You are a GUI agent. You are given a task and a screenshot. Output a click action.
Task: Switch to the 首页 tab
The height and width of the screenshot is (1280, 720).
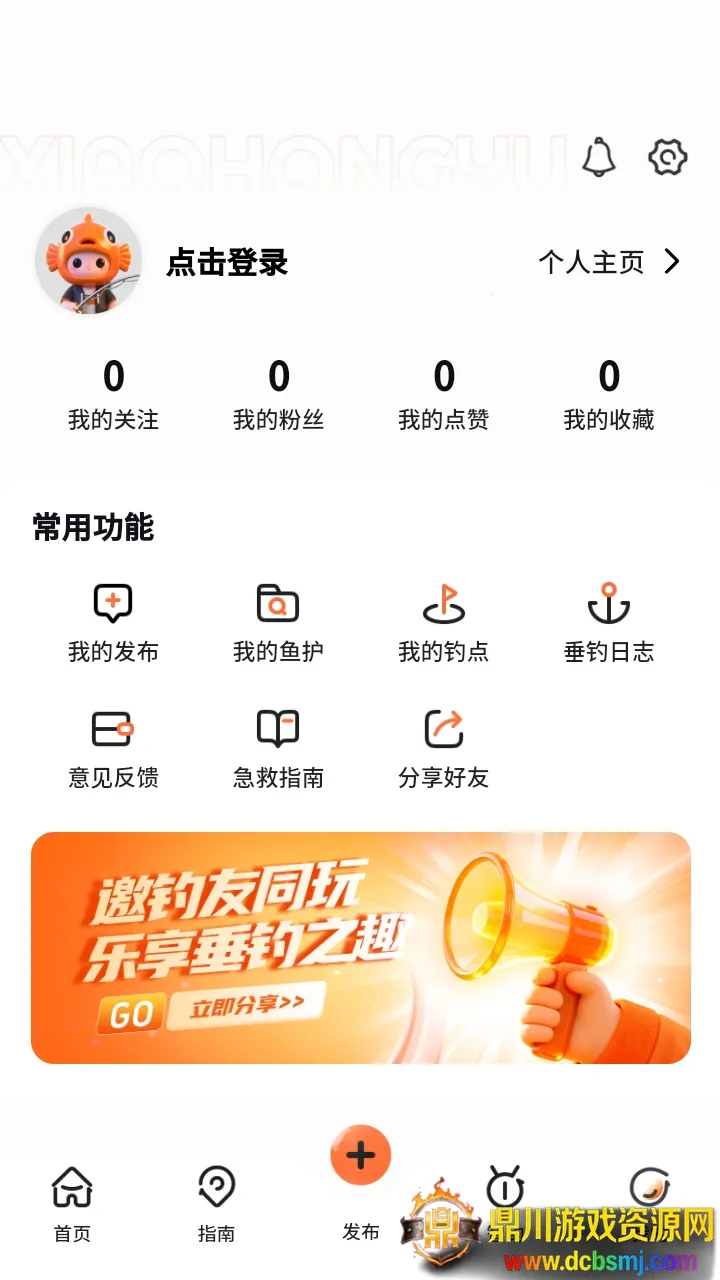(72, 1203)
